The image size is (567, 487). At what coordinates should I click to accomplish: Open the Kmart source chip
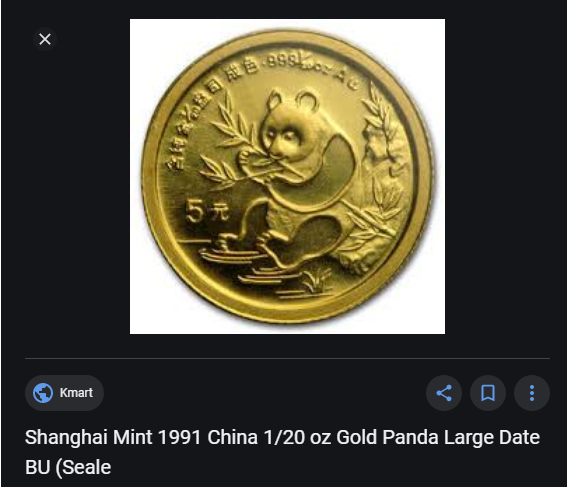pyautogui.click(x=64, y=393)
